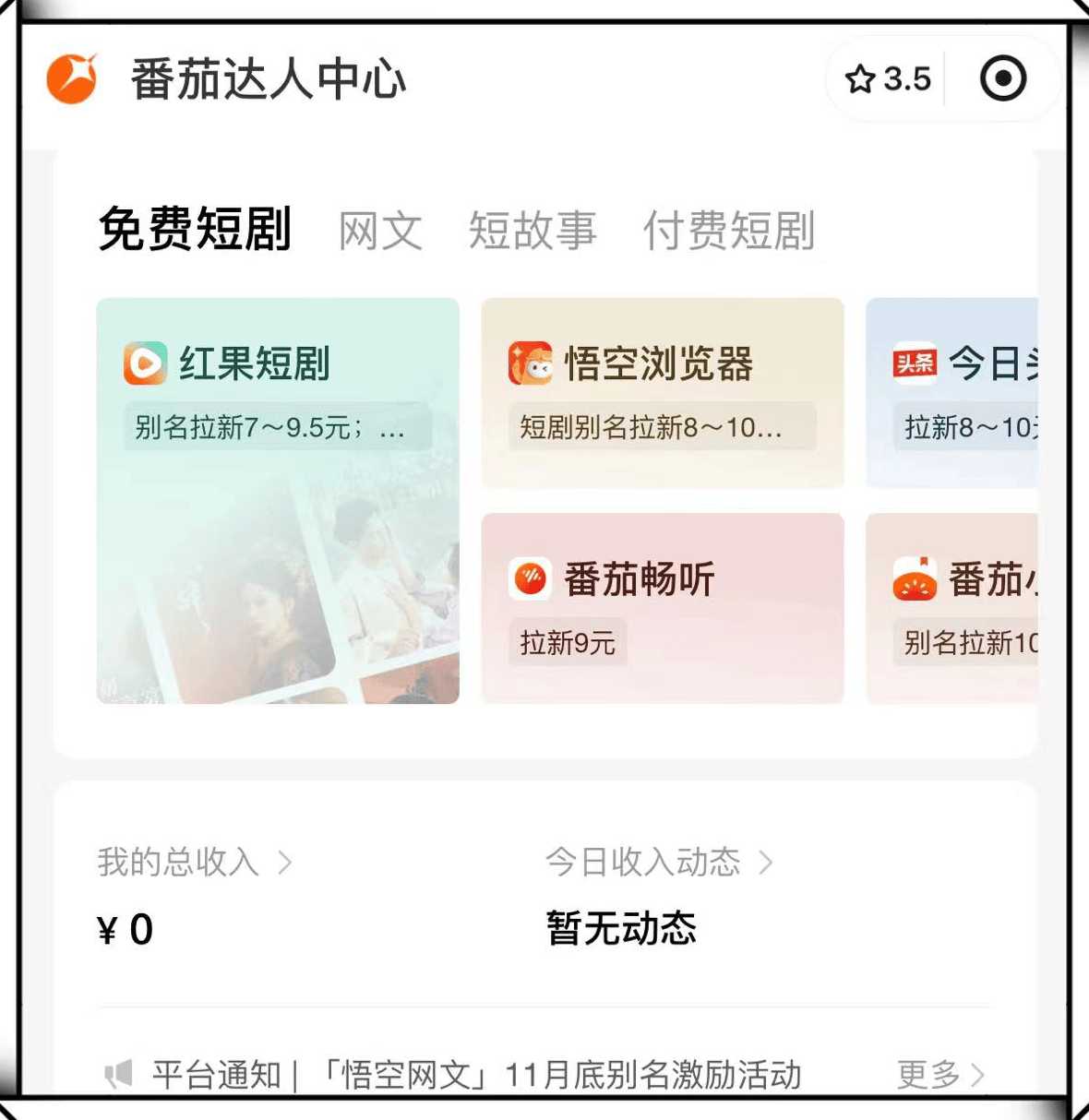Screen dimensions: 1089x1120
Task: Select the 付费短剧 tab
Action: coord(728,231)
